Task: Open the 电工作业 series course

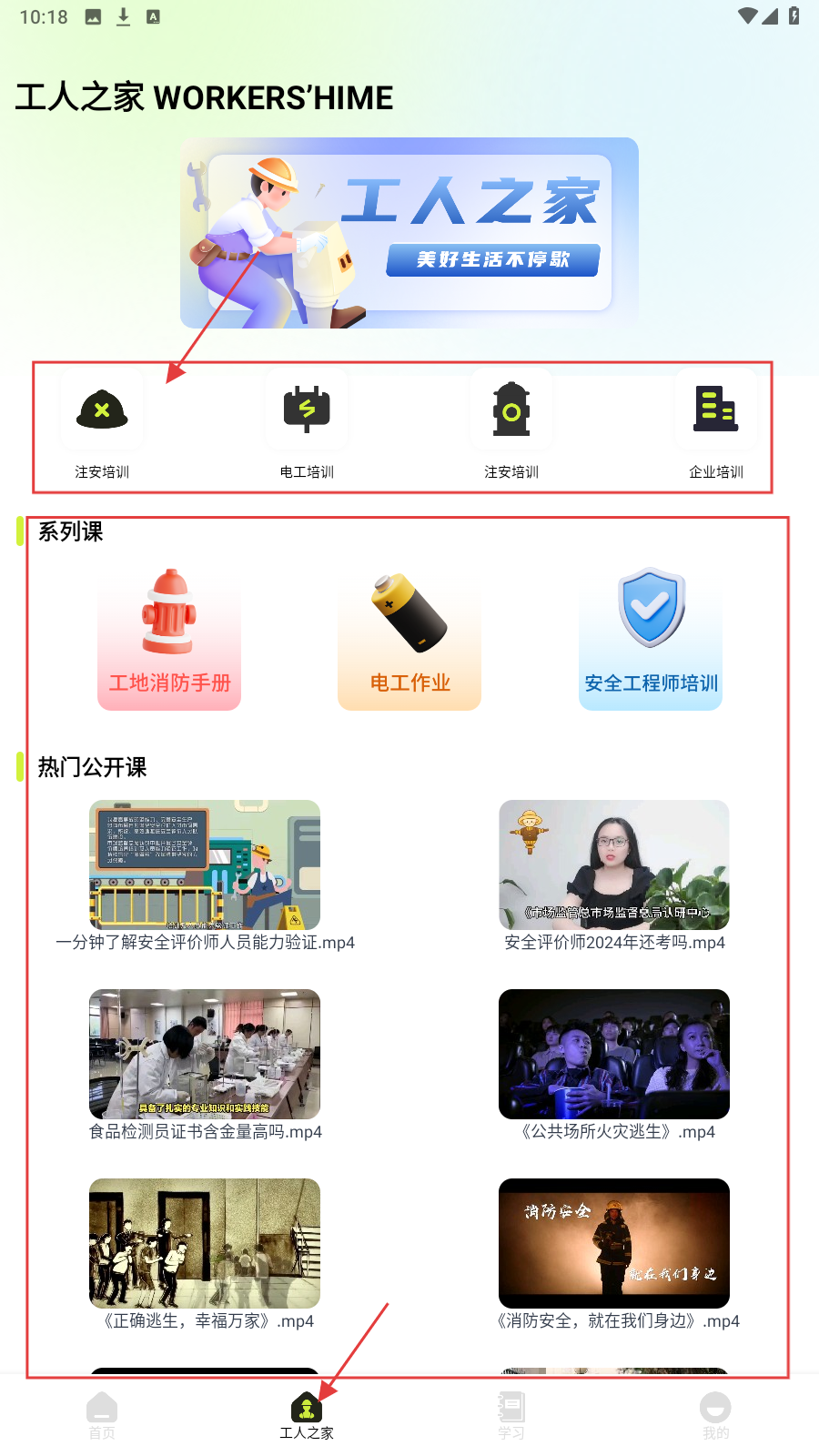Action: [x=409, y=637]
